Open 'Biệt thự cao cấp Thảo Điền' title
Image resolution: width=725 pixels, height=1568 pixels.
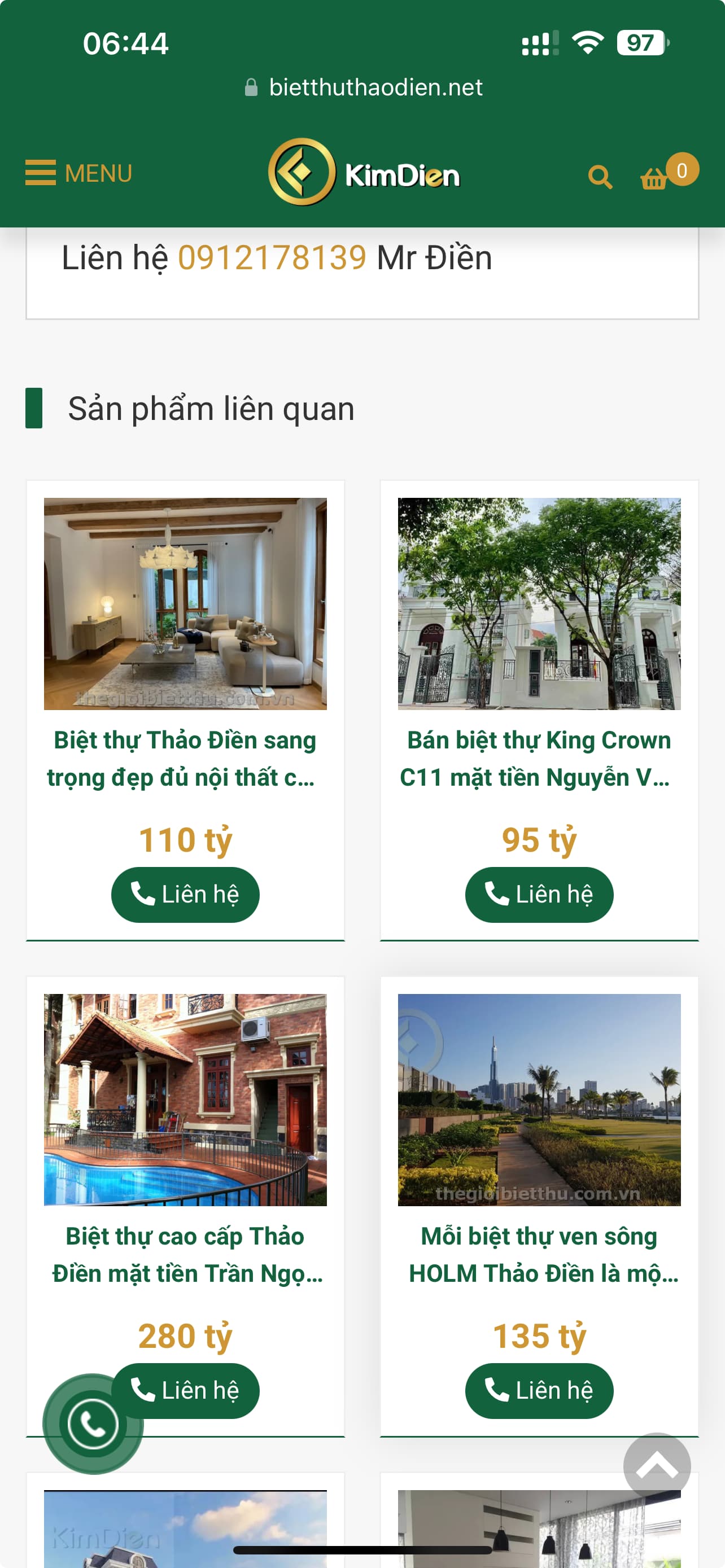185,1255
